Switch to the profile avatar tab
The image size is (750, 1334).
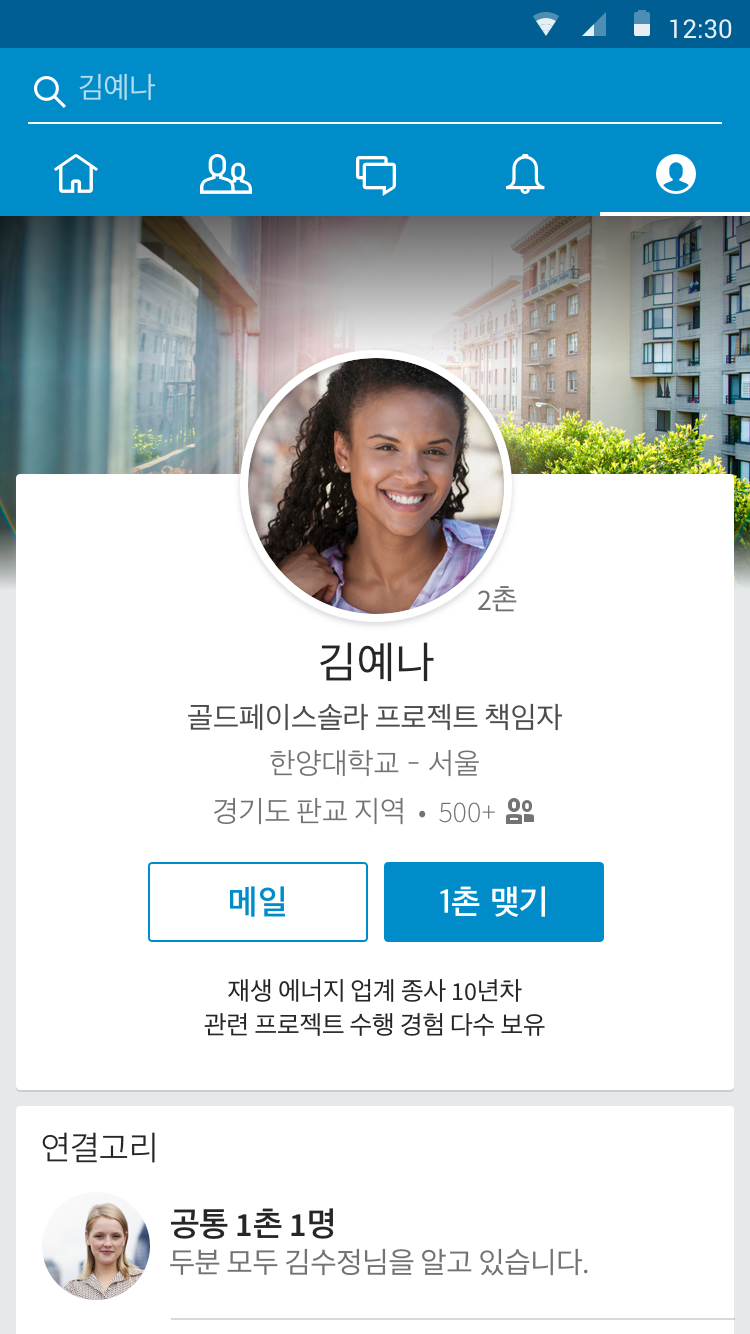coord(675,174)
